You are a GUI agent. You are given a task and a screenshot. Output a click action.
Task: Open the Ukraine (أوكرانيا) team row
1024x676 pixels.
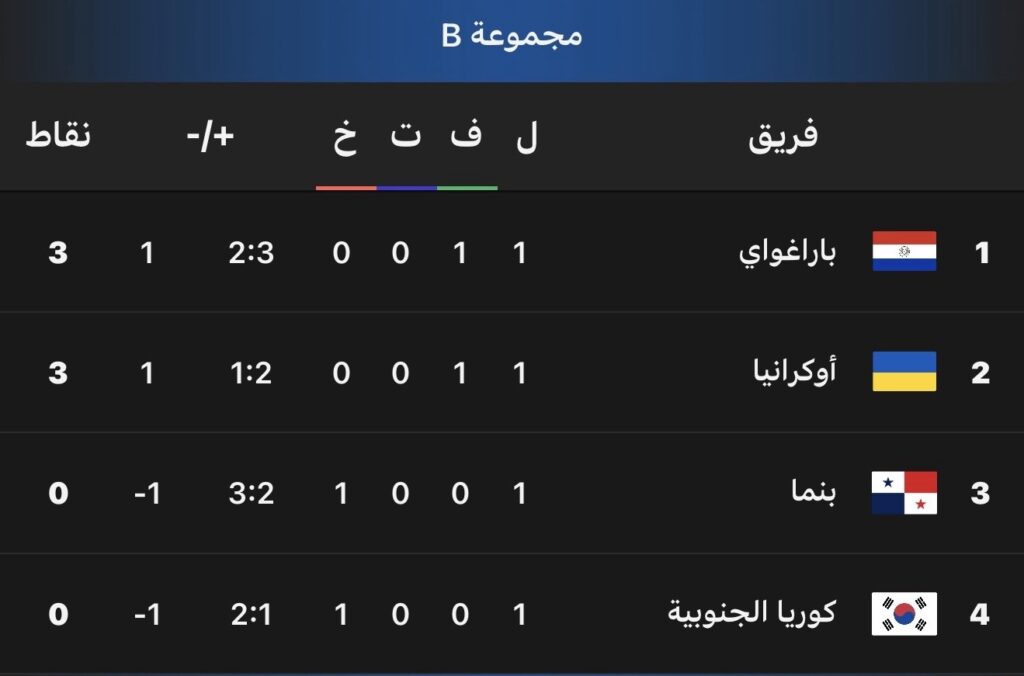(794, 373)
